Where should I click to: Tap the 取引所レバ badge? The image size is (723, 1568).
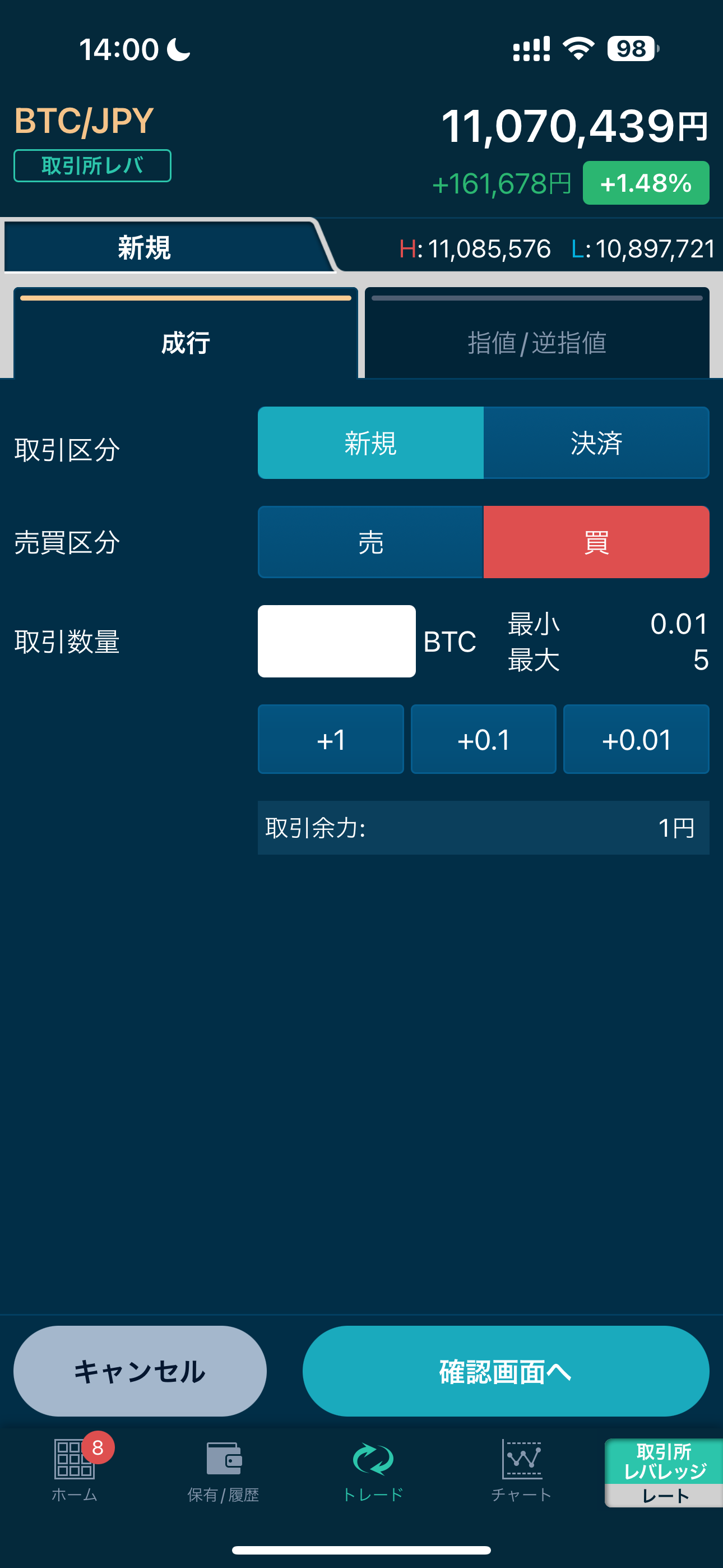[x=92, y=165]
